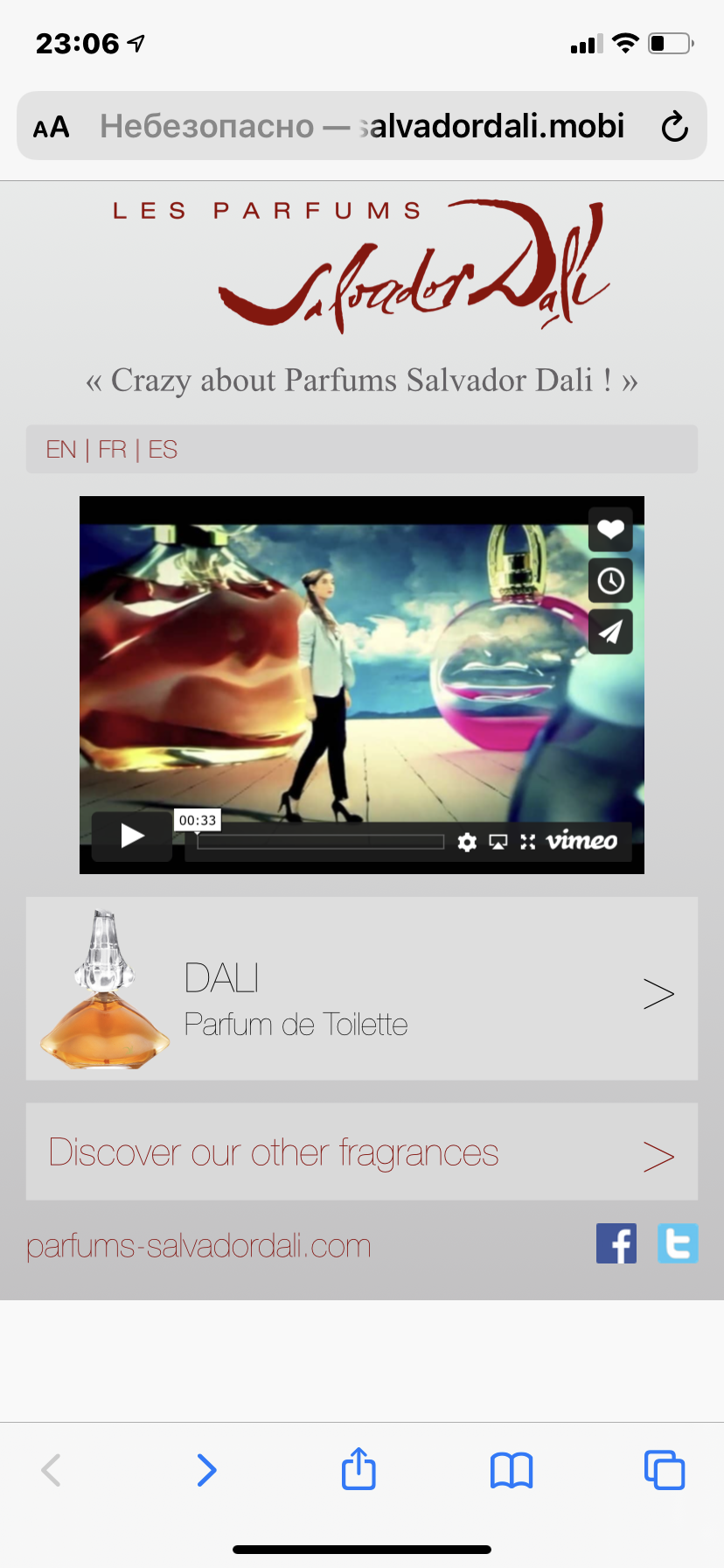This screenshot has height=1568, width=724.
Task: Open the Twitter page icon
Action: tap(678, 1243)
